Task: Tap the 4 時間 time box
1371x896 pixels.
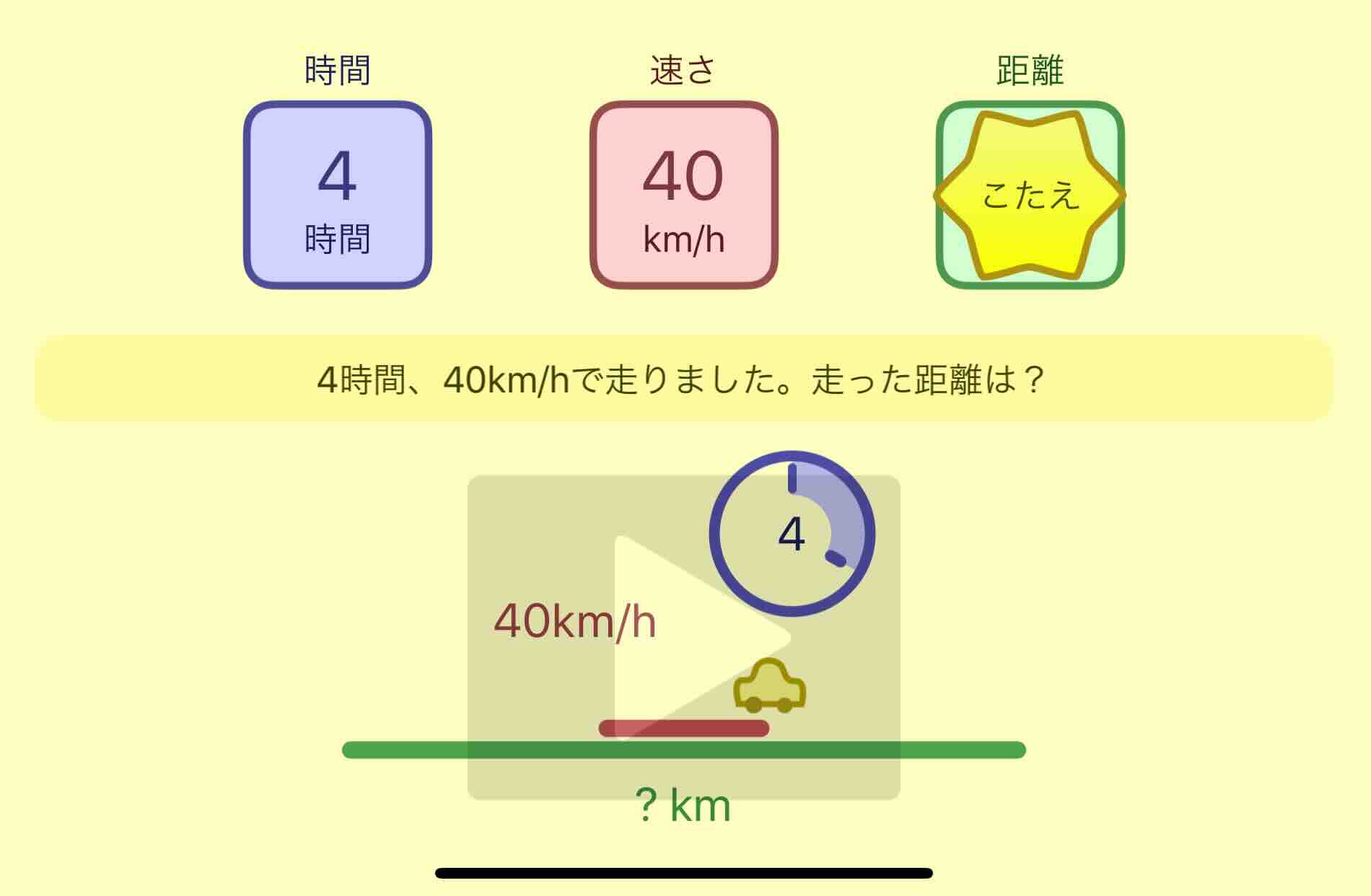Action: pyautogui.click(x=338, y=195)
